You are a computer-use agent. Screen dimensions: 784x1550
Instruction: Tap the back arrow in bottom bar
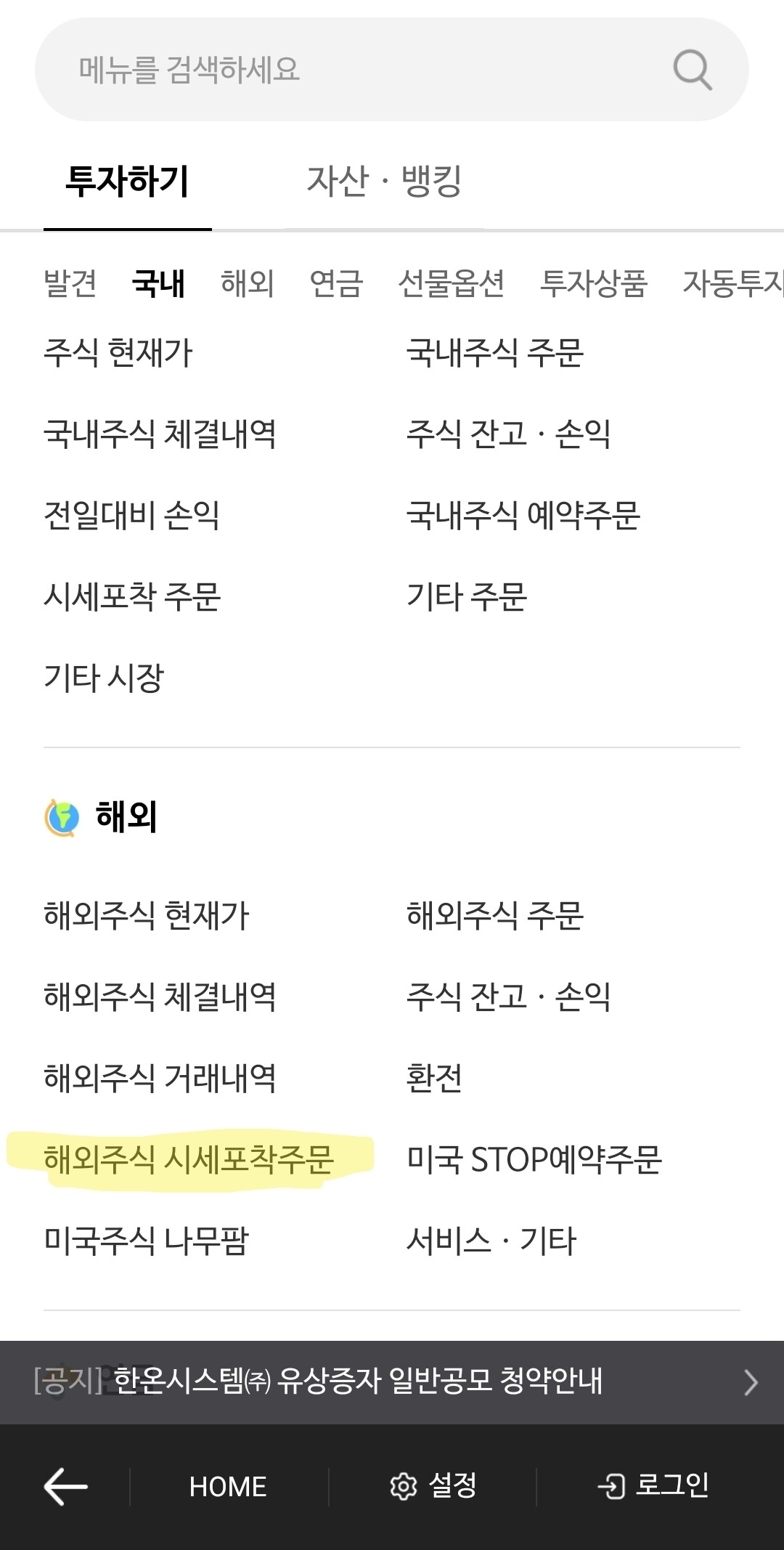coord(65,1486)
